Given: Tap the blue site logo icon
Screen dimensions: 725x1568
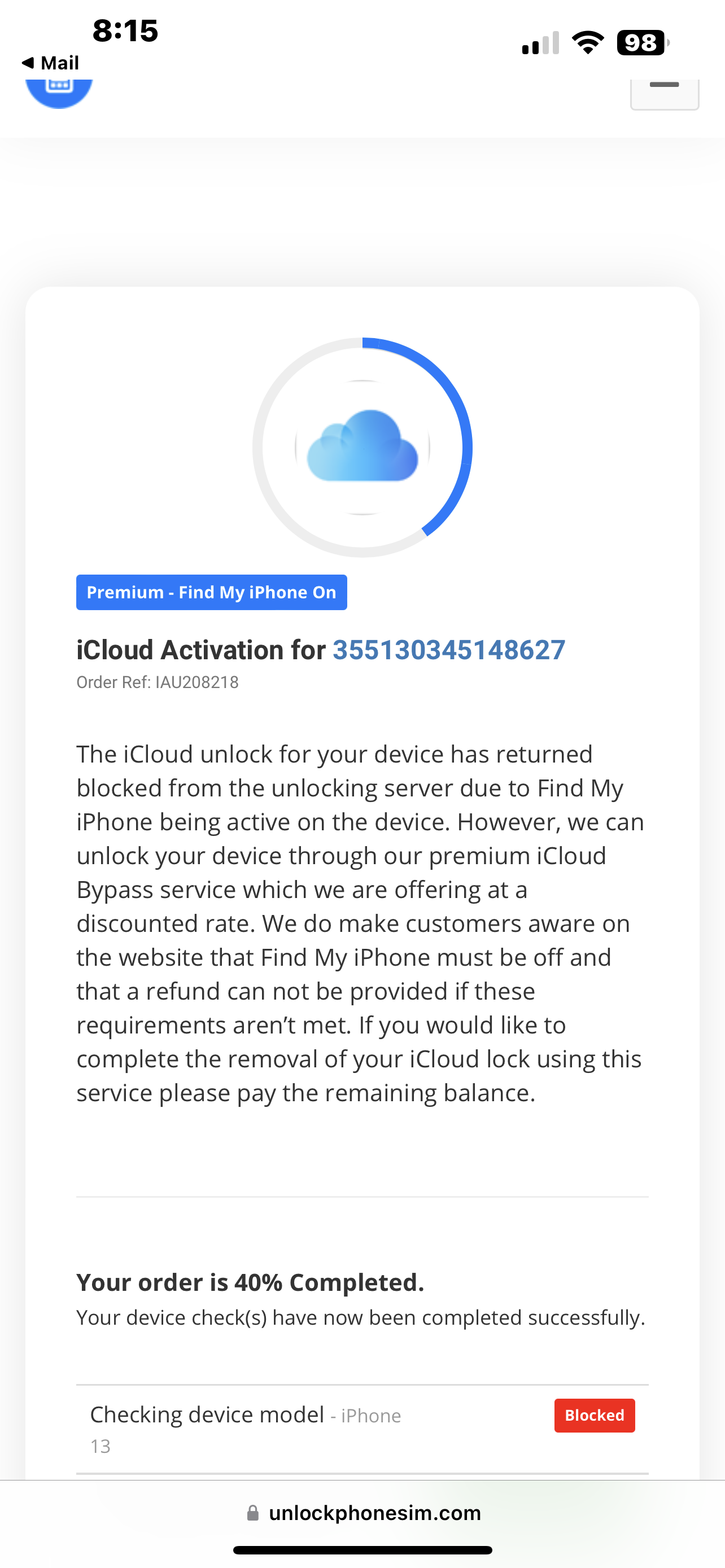Looking at the screenshot, I should tap(59, 93).
